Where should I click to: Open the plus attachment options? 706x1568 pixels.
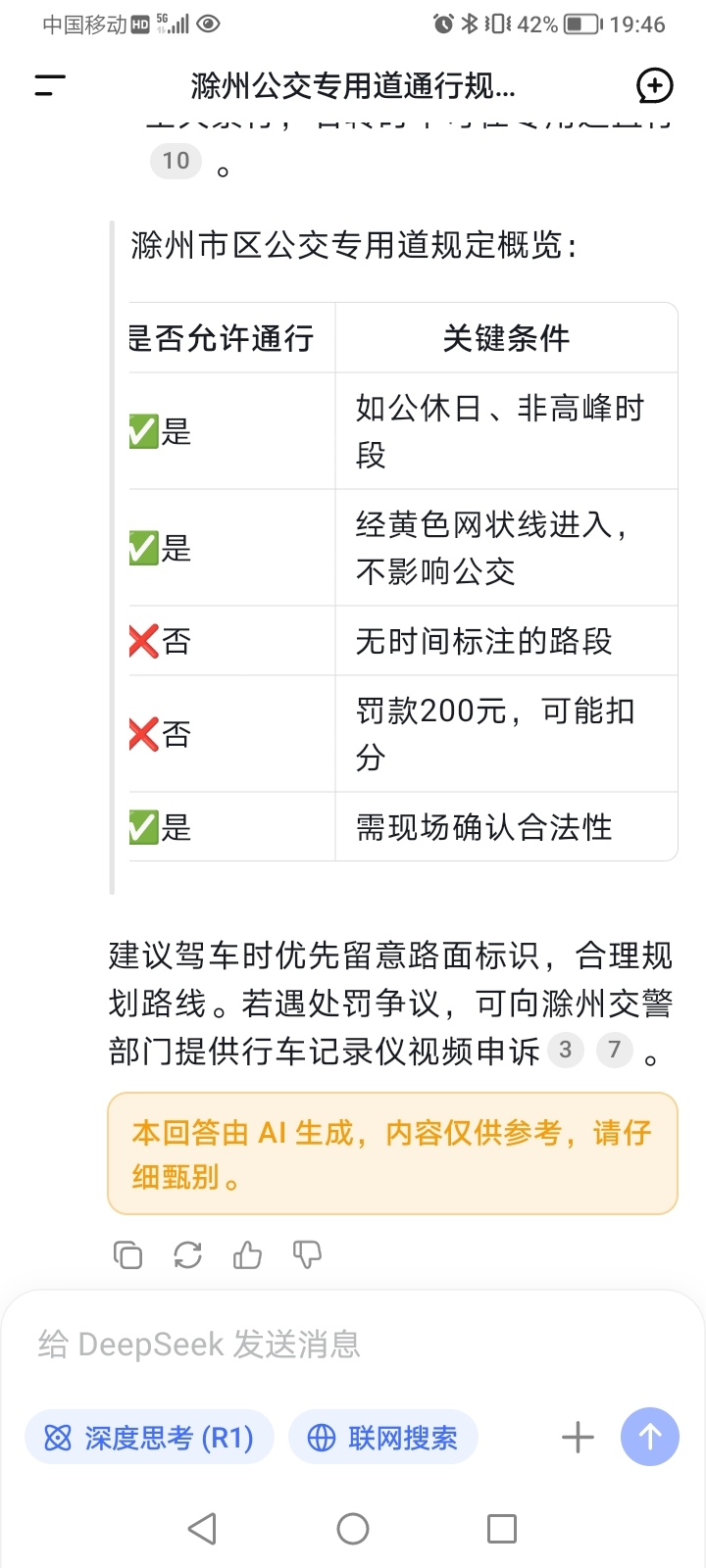(x=578, y=1438)
